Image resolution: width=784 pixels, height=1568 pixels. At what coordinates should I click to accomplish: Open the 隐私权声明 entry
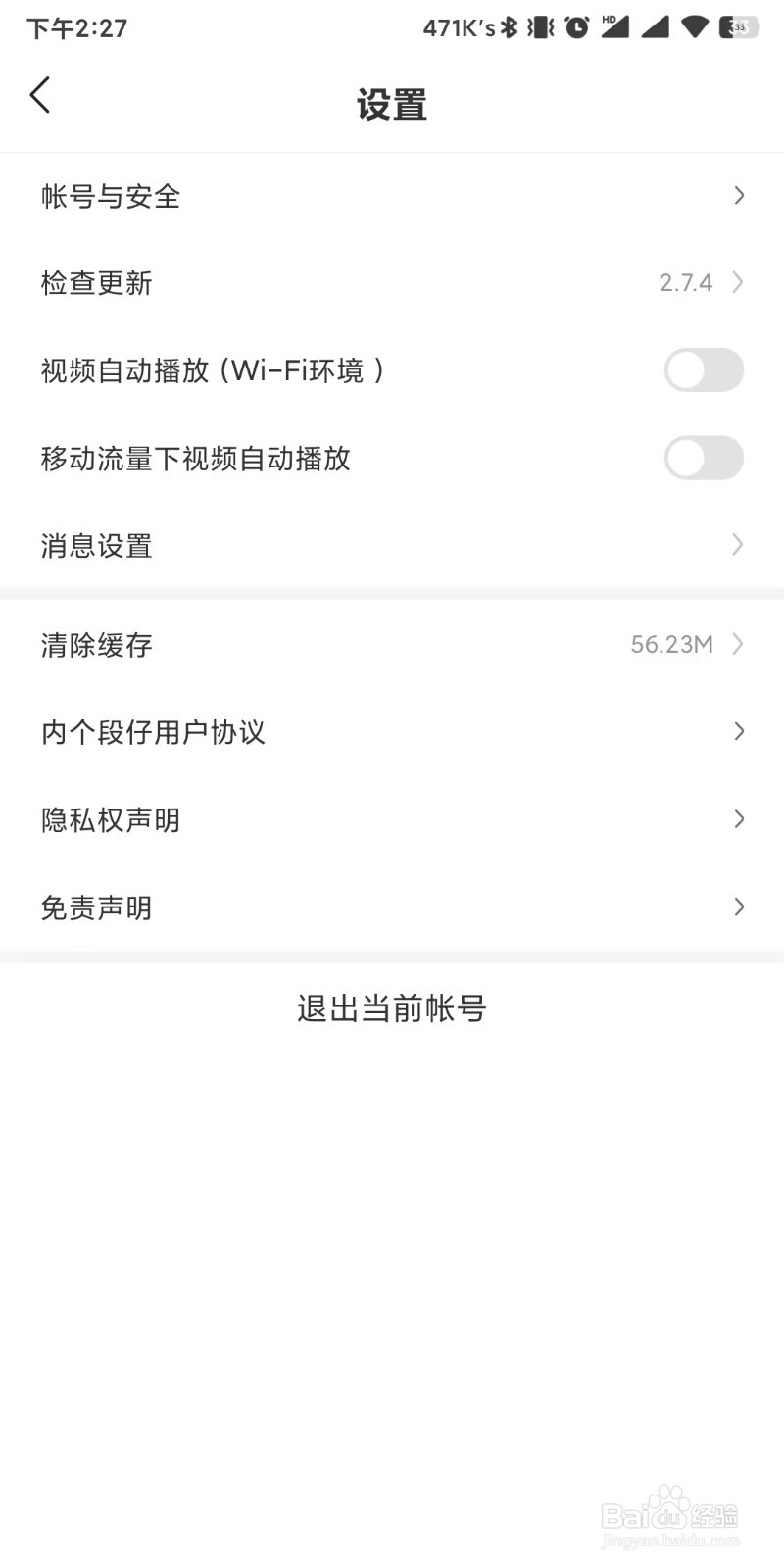coord(110,819)
